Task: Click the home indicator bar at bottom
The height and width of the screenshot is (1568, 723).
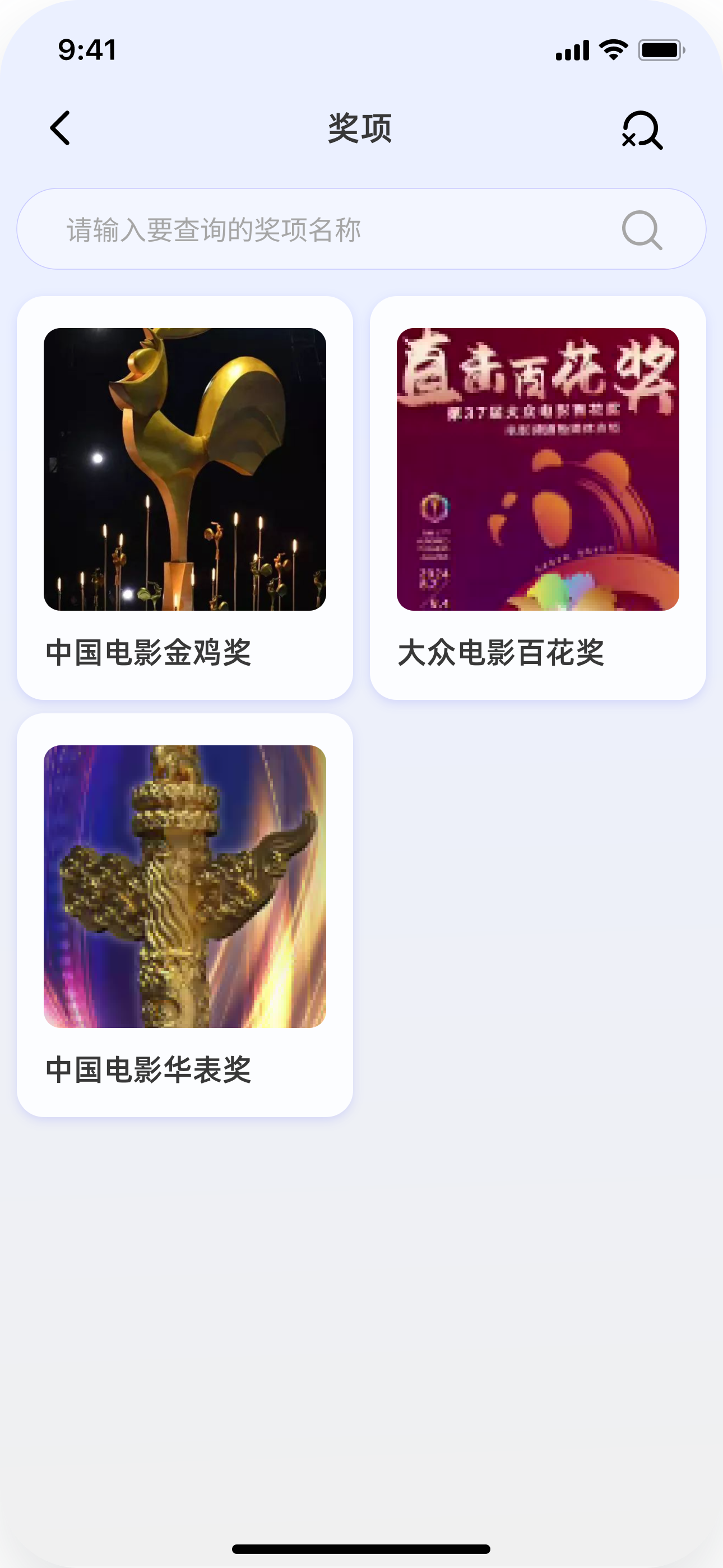Action: point(361,1547)
